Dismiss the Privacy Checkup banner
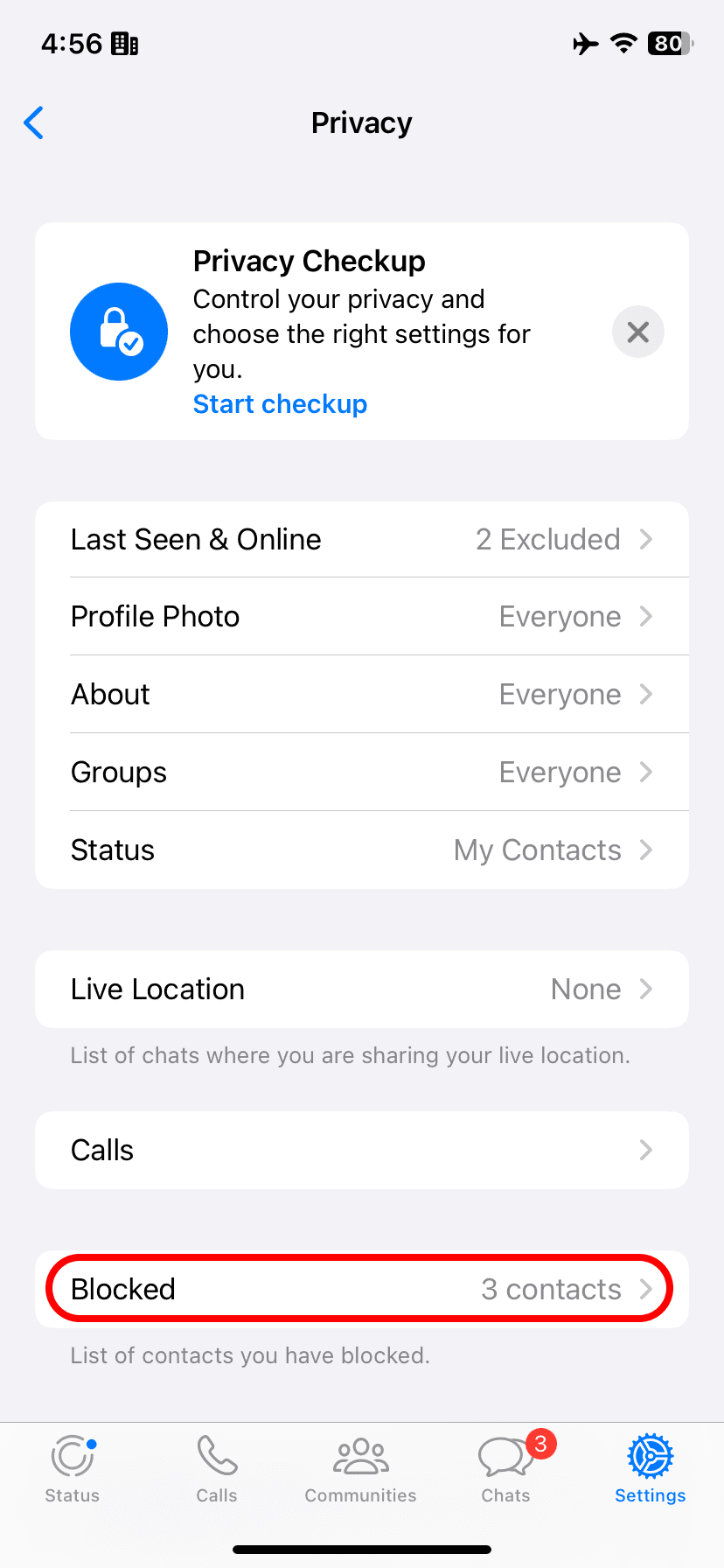 (637, 332)
